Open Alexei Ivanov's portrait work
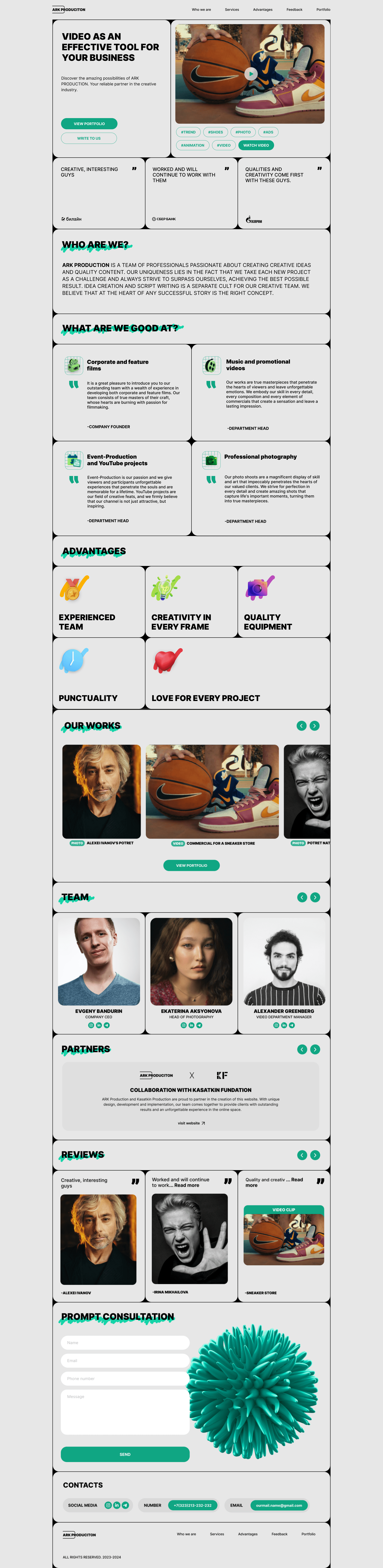The width and height of the screenshot is (383, 1568). [101, 791]
